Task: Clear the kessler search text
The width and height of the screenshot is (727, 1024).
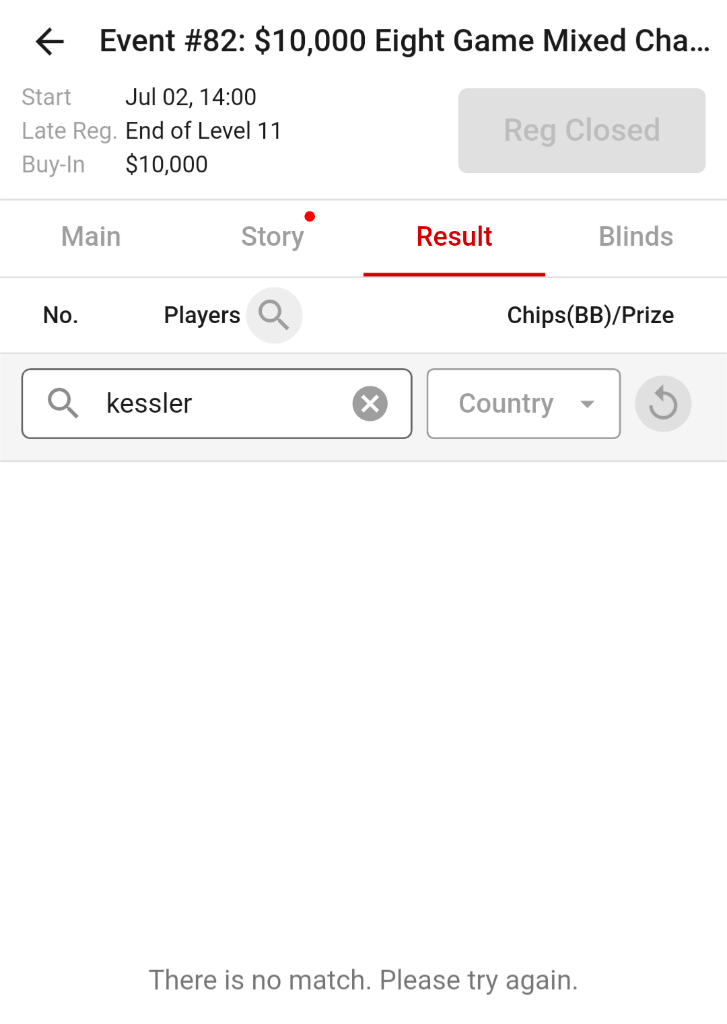Action: pyautogui.click(x=370, y=404)
